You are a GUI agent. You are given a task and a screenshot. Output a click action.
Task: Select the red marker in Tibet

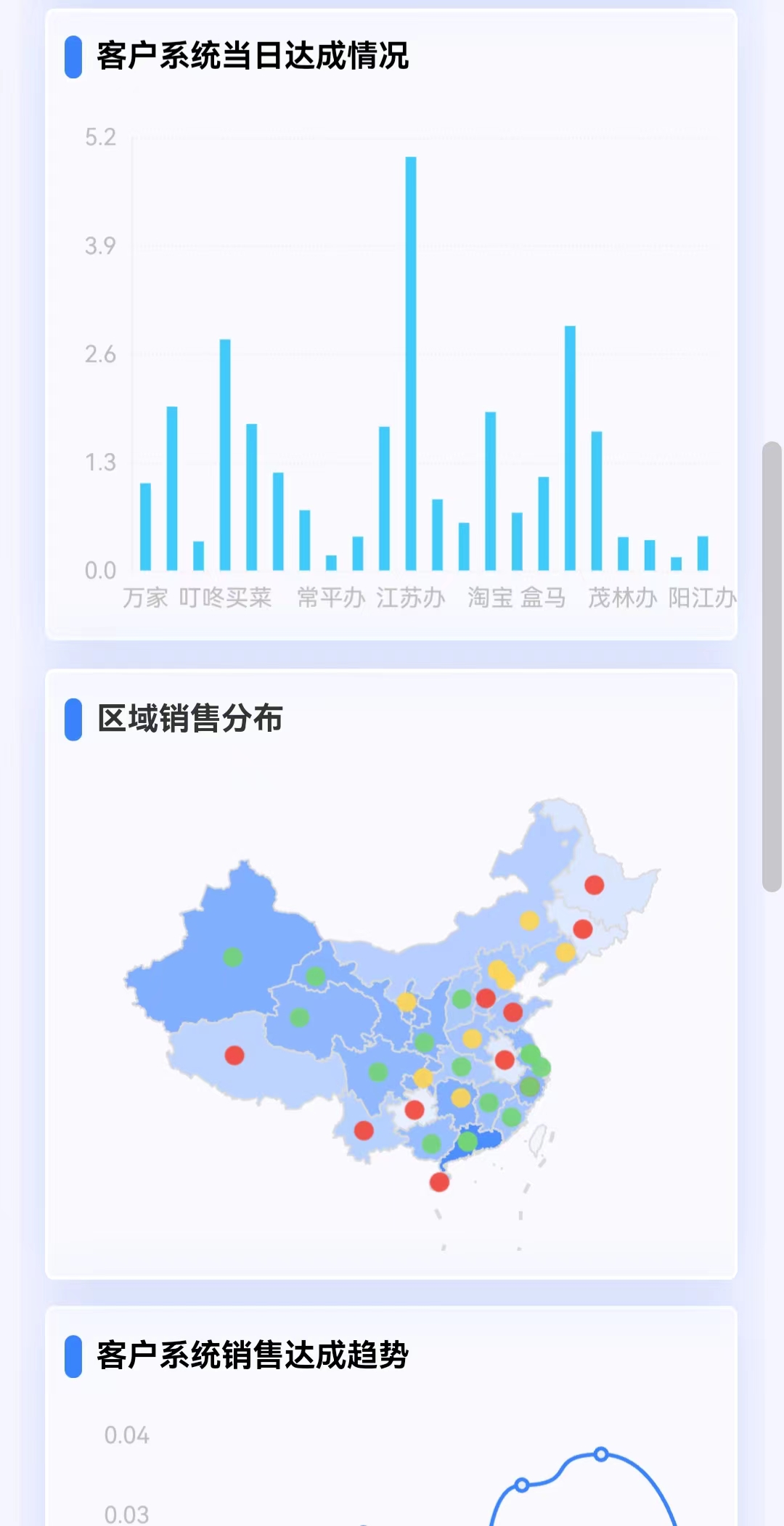234,1055
